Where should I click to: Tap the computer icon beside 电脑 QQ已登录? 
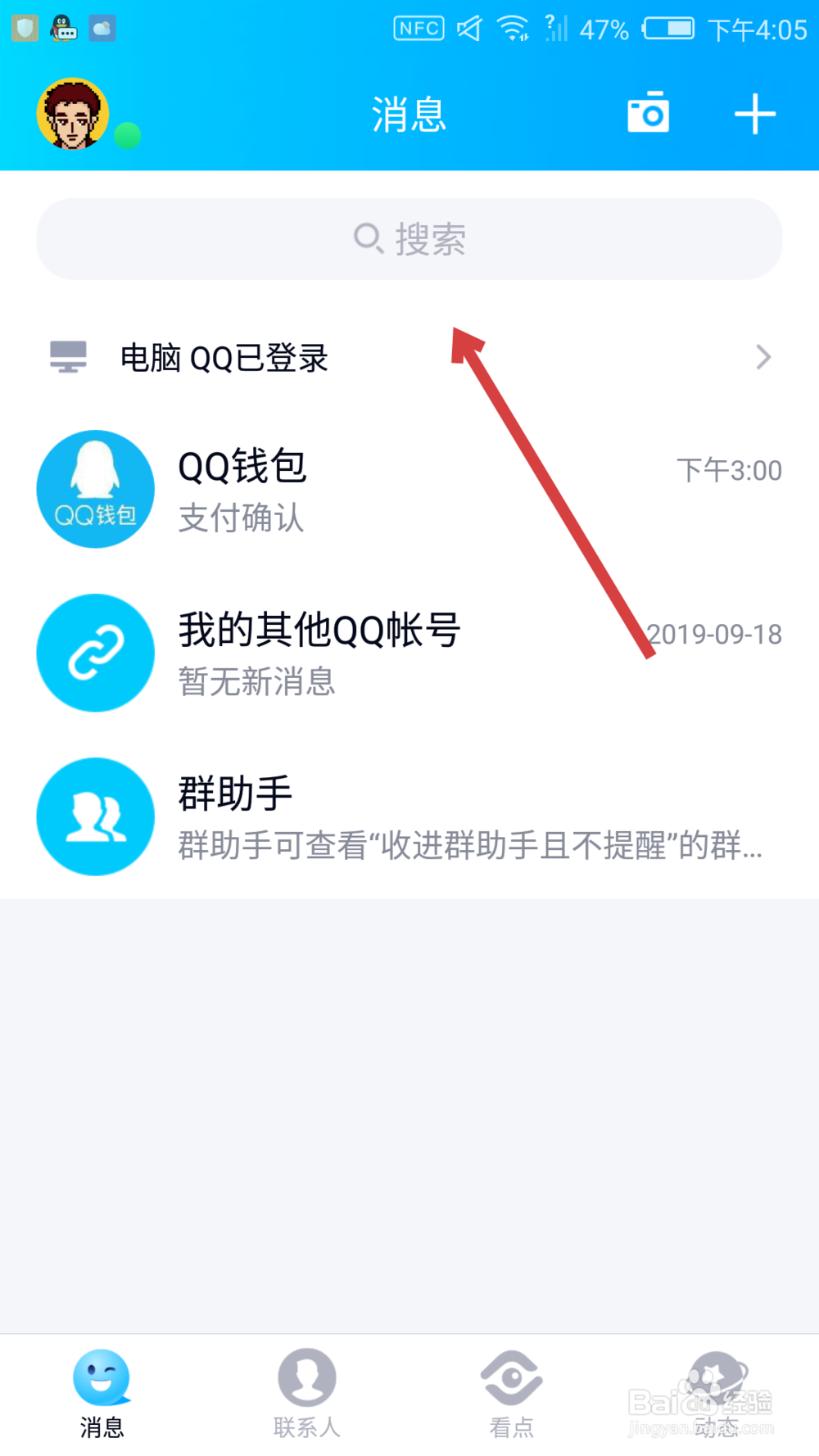coord(66,357)
